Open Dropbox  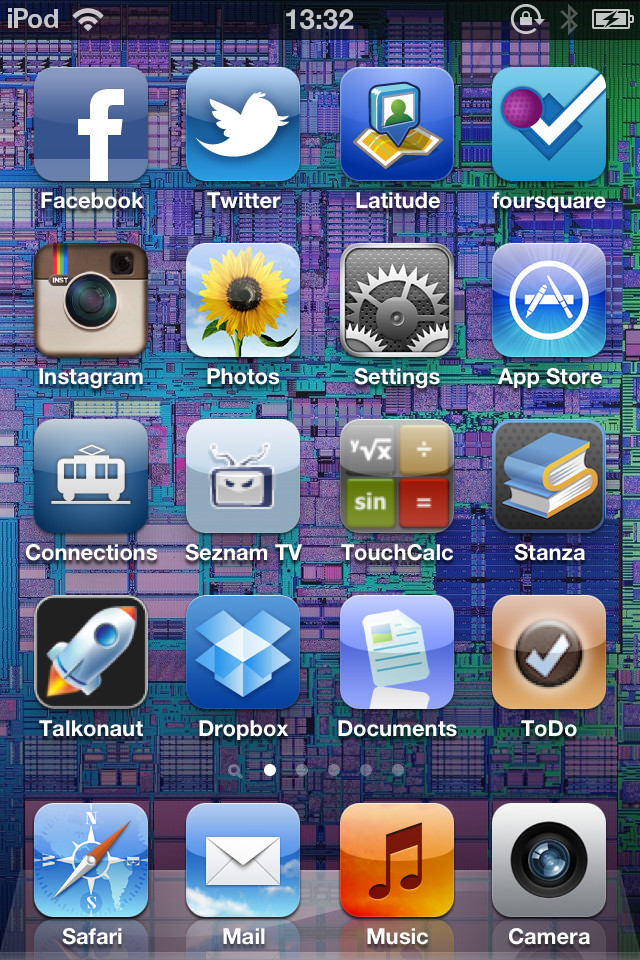pyautogui.click(x=243, y=652)
